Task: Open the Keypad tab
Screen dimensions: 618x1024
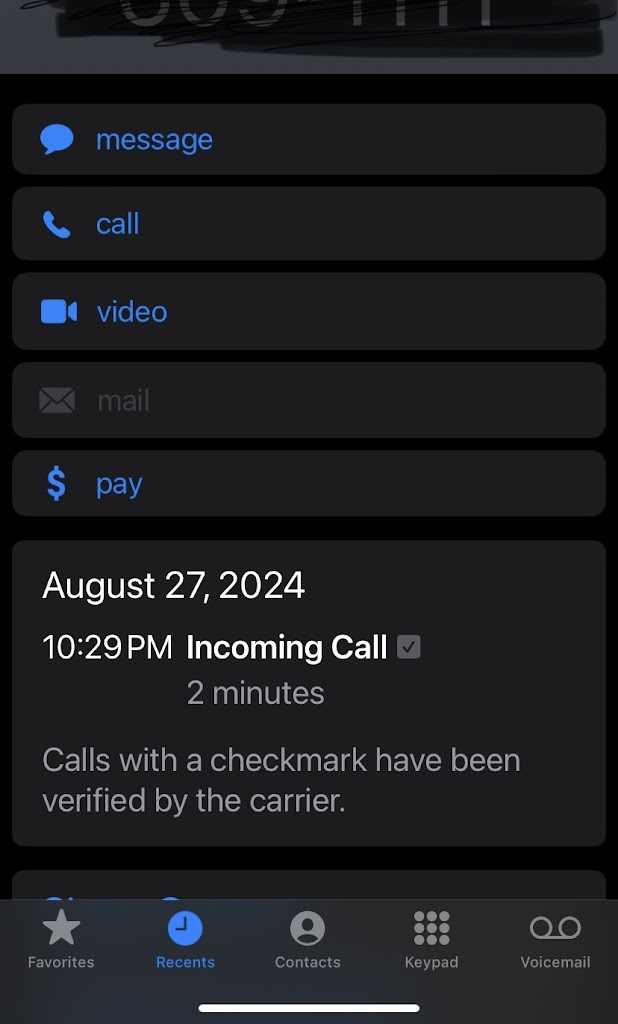Action: coord(431,941)
